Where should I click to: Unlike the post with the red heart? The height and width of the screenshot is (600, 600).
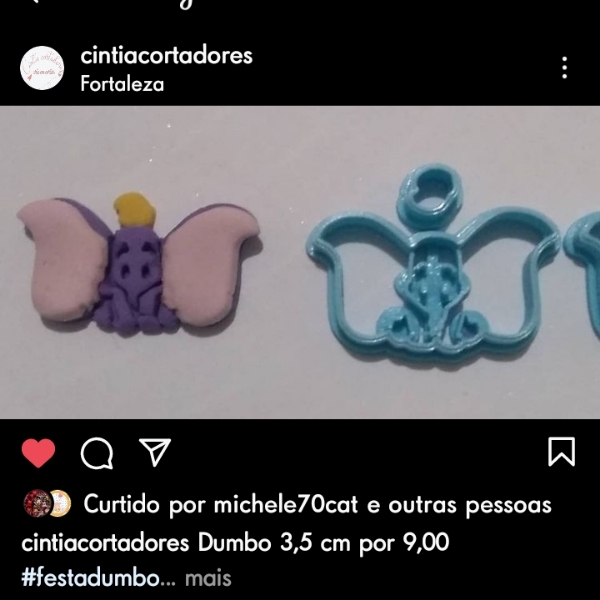point(38,454)
